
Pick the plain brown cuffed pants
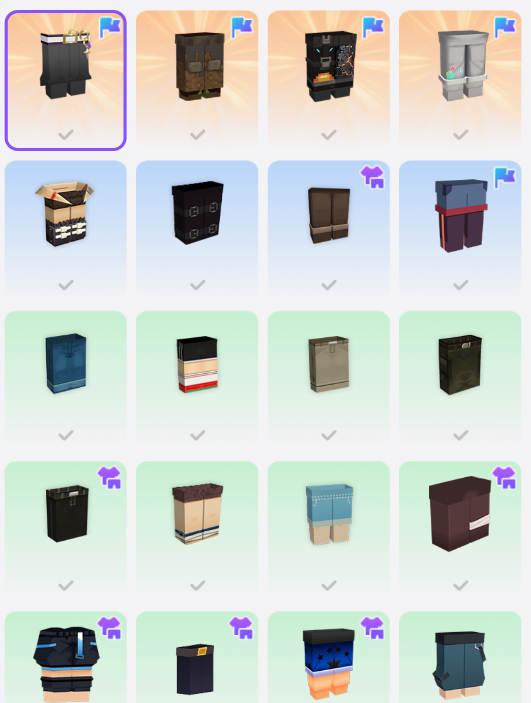(329, 229)
